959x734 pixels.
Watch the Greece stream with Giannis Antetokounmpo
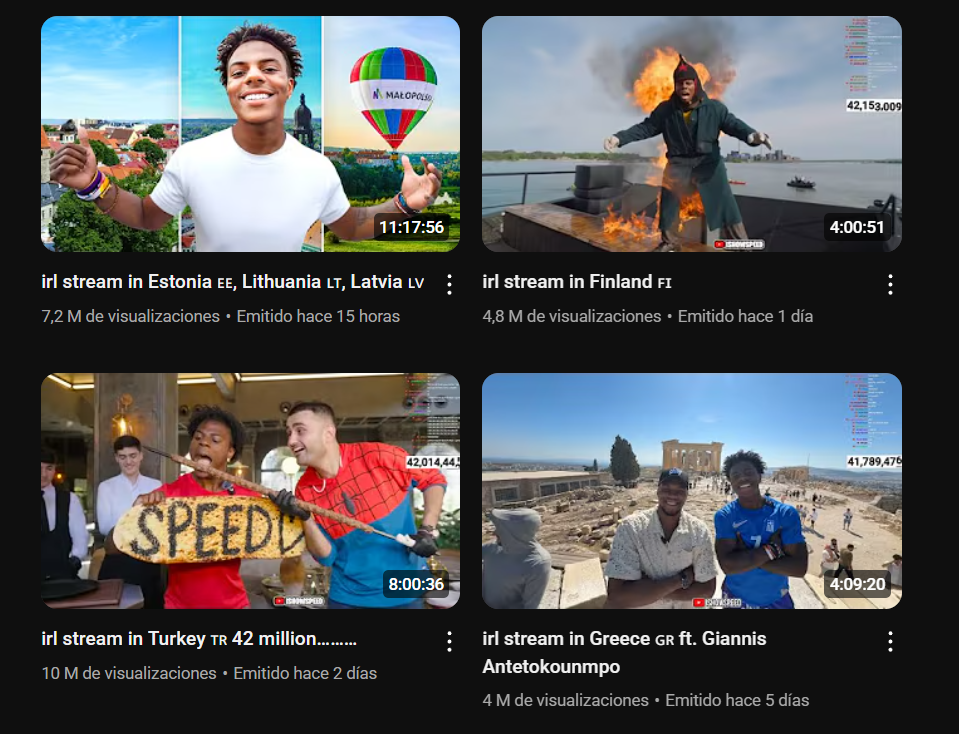691,491
